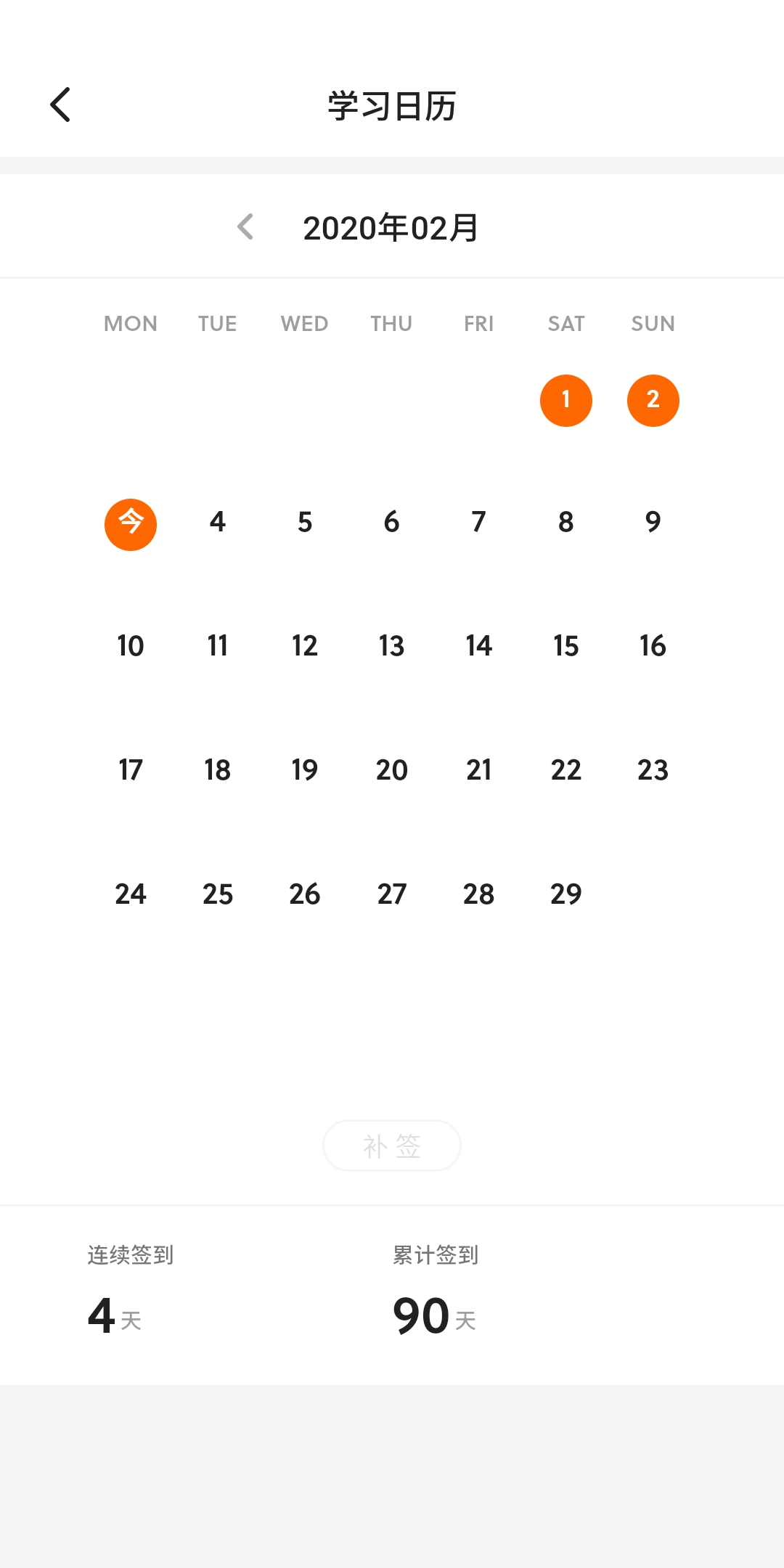Choose February 29 on the calendar
Screen dimensions: 784x1568
point(565,894)
